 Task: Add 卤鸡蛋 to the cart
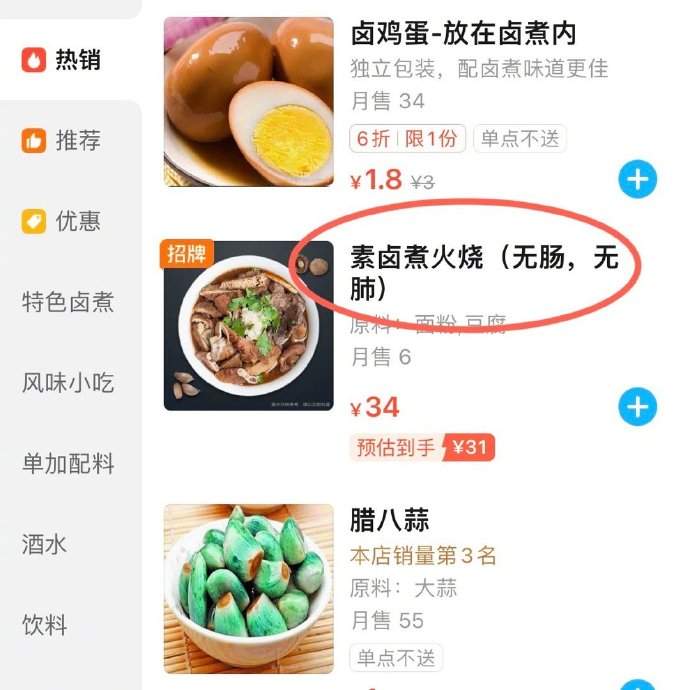[x=637, y=180]
